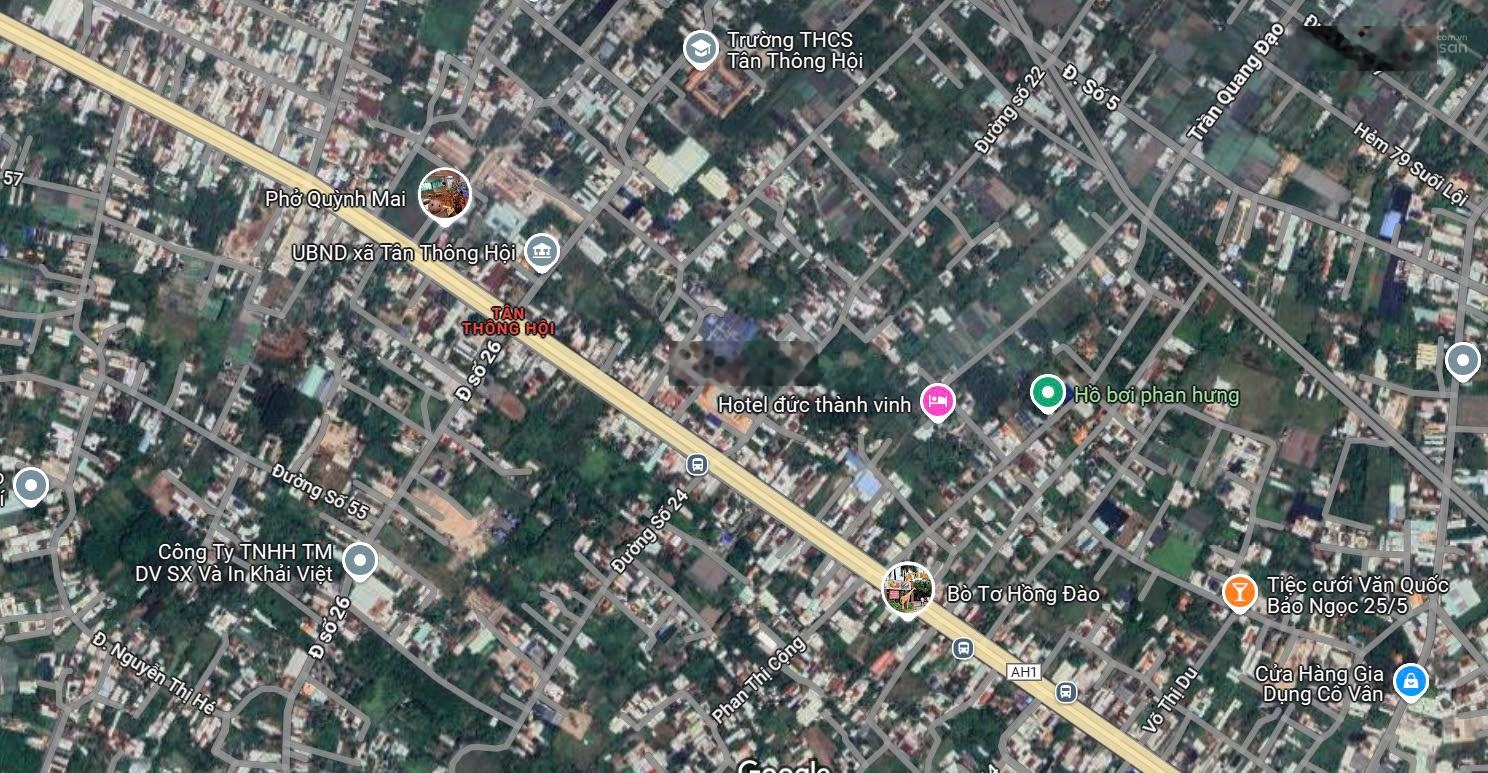Open the Trường THCS Tân Thông Hội school marker
1488x773 pixels.
(x=700, y=47)
